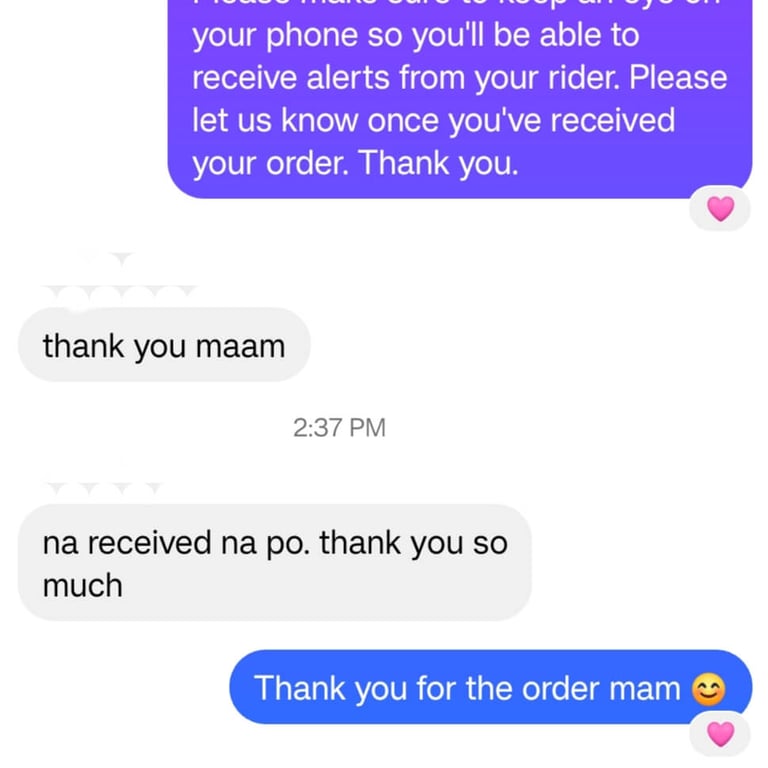Open heart reaction under the rider alert message
768x768 pixels.
[x=720, y=208]
